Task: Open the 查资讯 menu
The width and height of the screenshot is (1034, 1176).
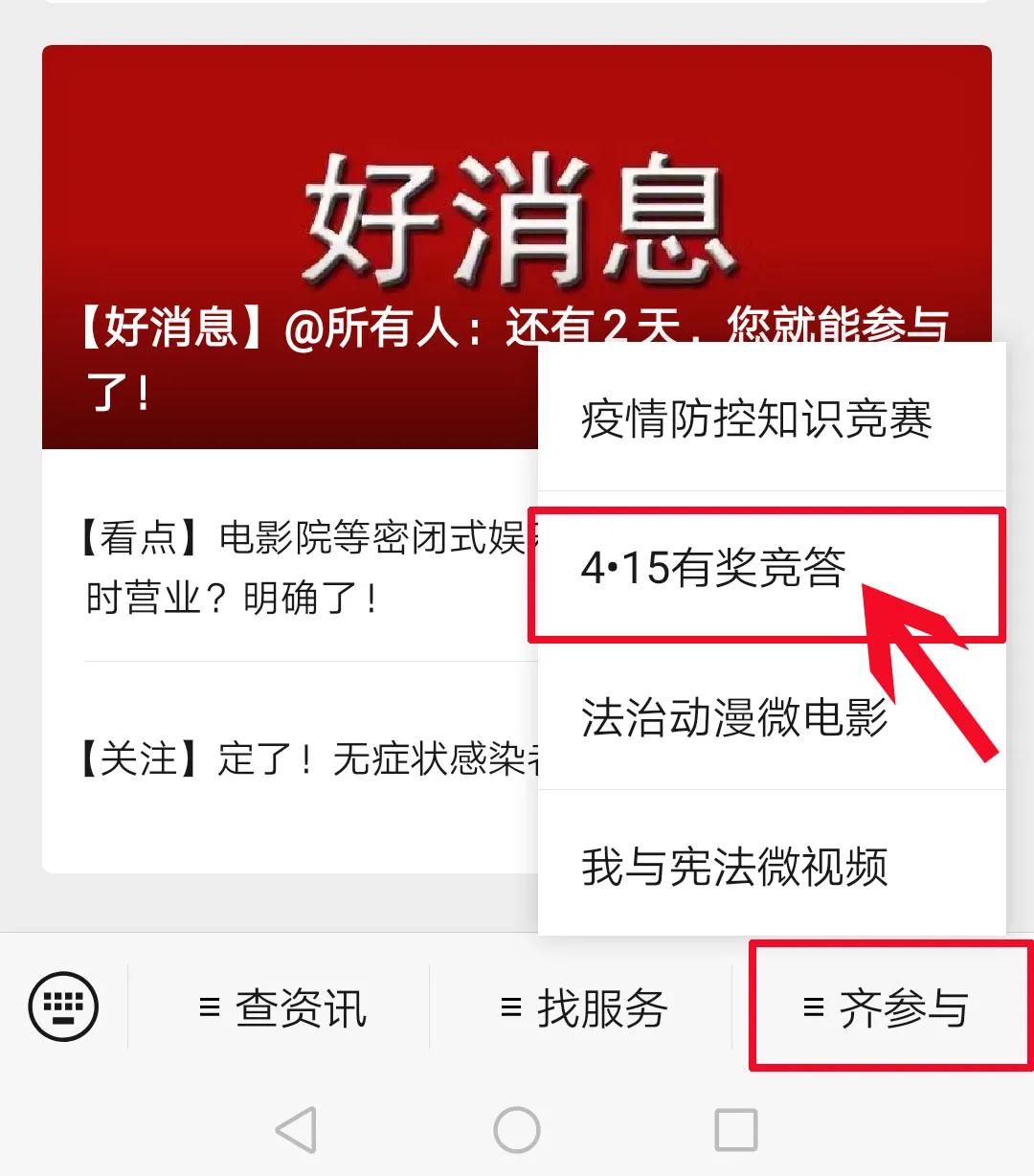Action: click(x=282, y=1007)
